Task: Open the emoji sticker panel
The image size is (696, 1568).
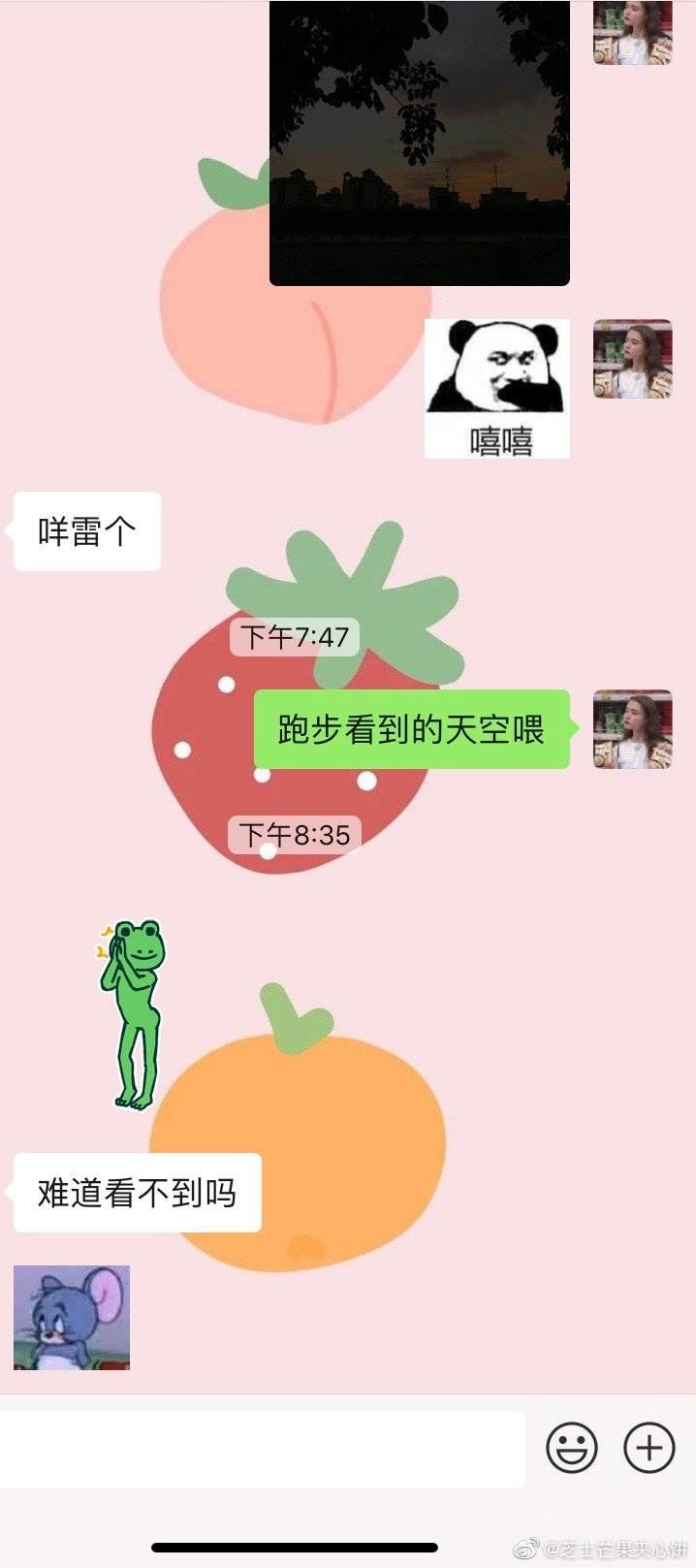Action: coord(572,1448)
